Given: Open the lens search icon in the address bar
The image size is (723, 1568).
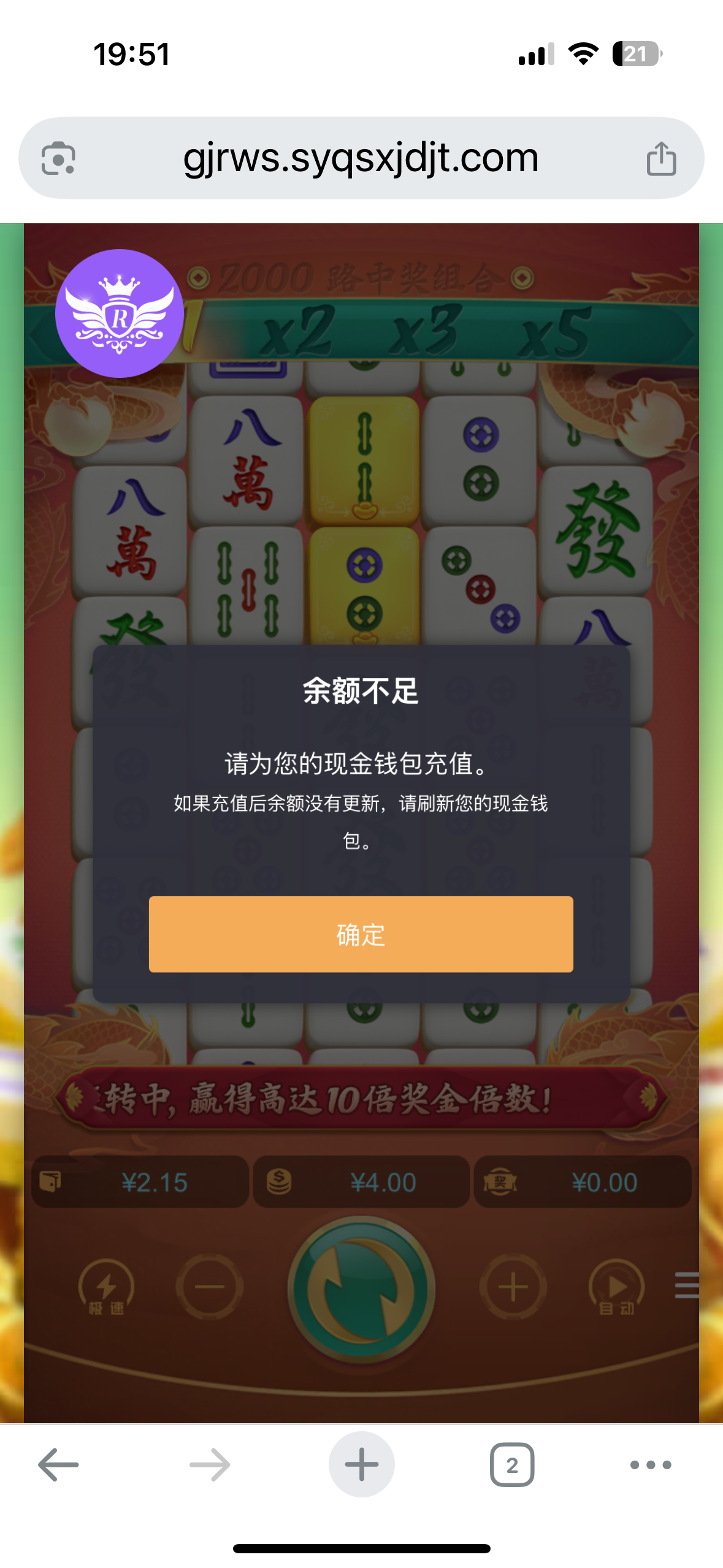Looking at the screenshot, I should (58, 158).
